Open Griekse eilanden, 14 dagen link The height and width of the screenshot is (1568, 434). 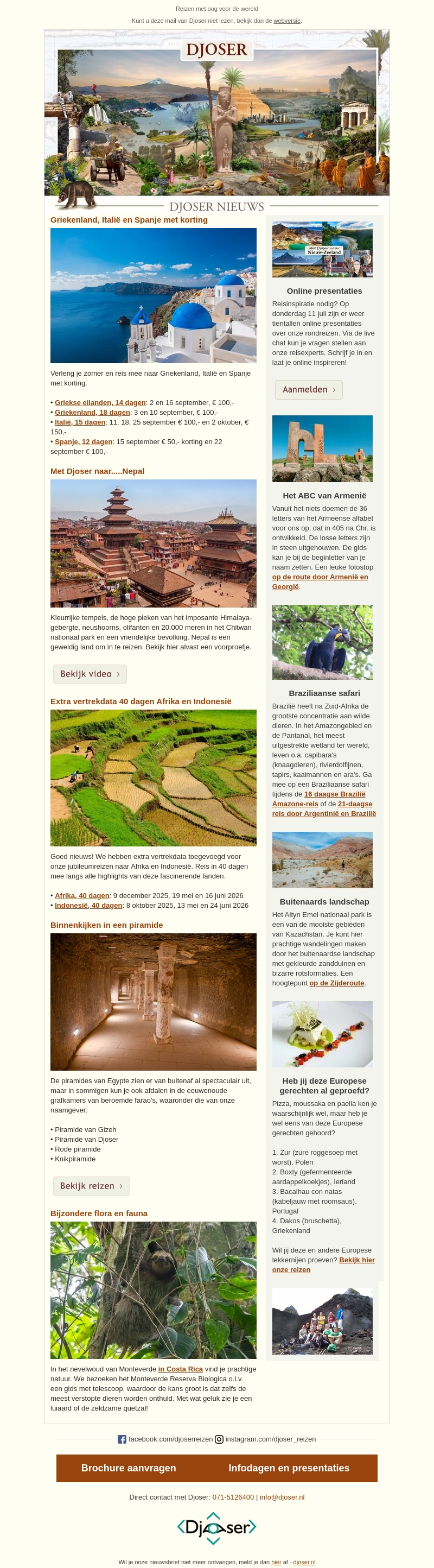[100, 402]
